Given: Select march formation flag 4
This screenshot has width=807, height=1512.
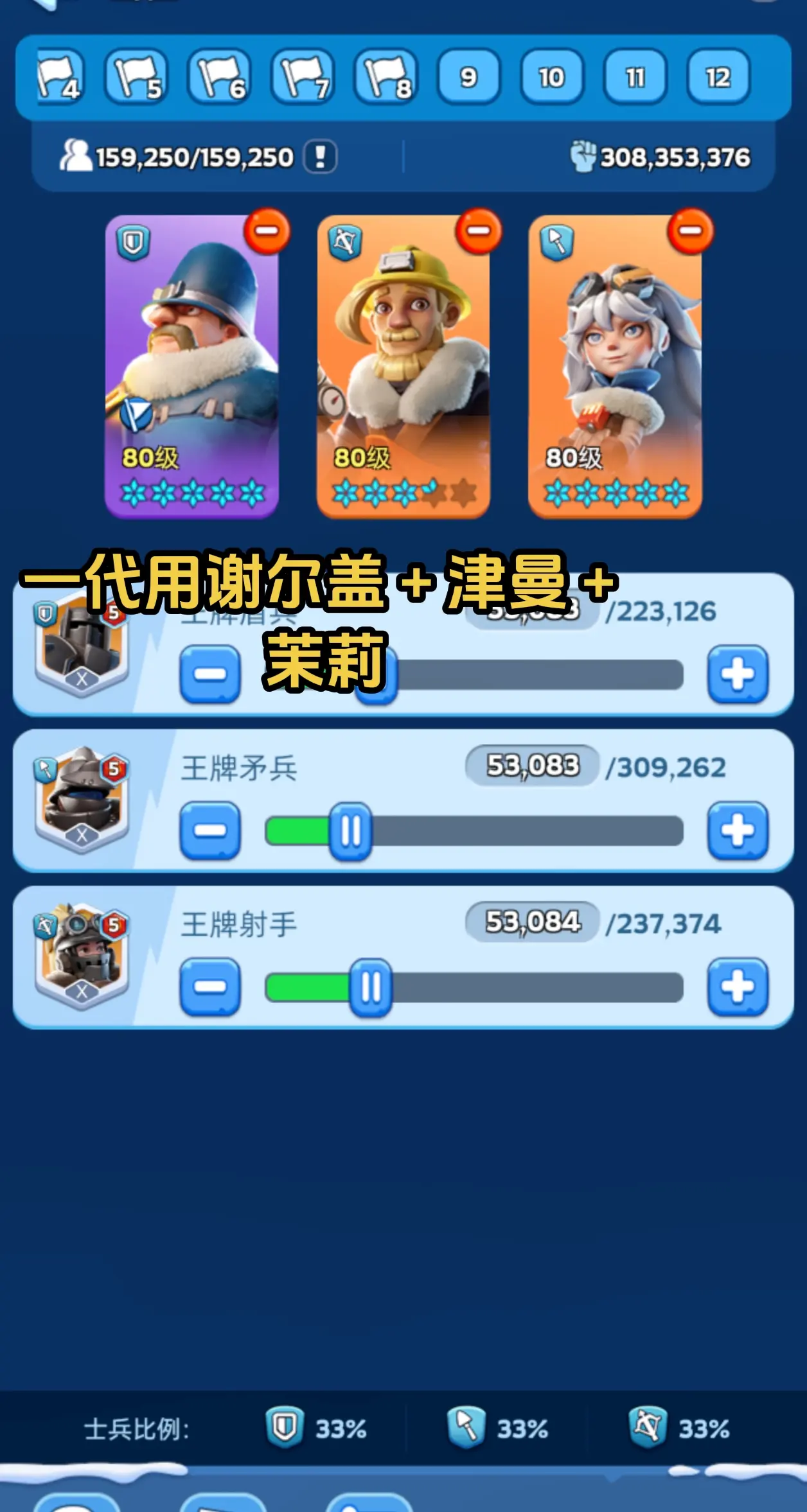Looking at the screenshot, I should coord(60,77).
